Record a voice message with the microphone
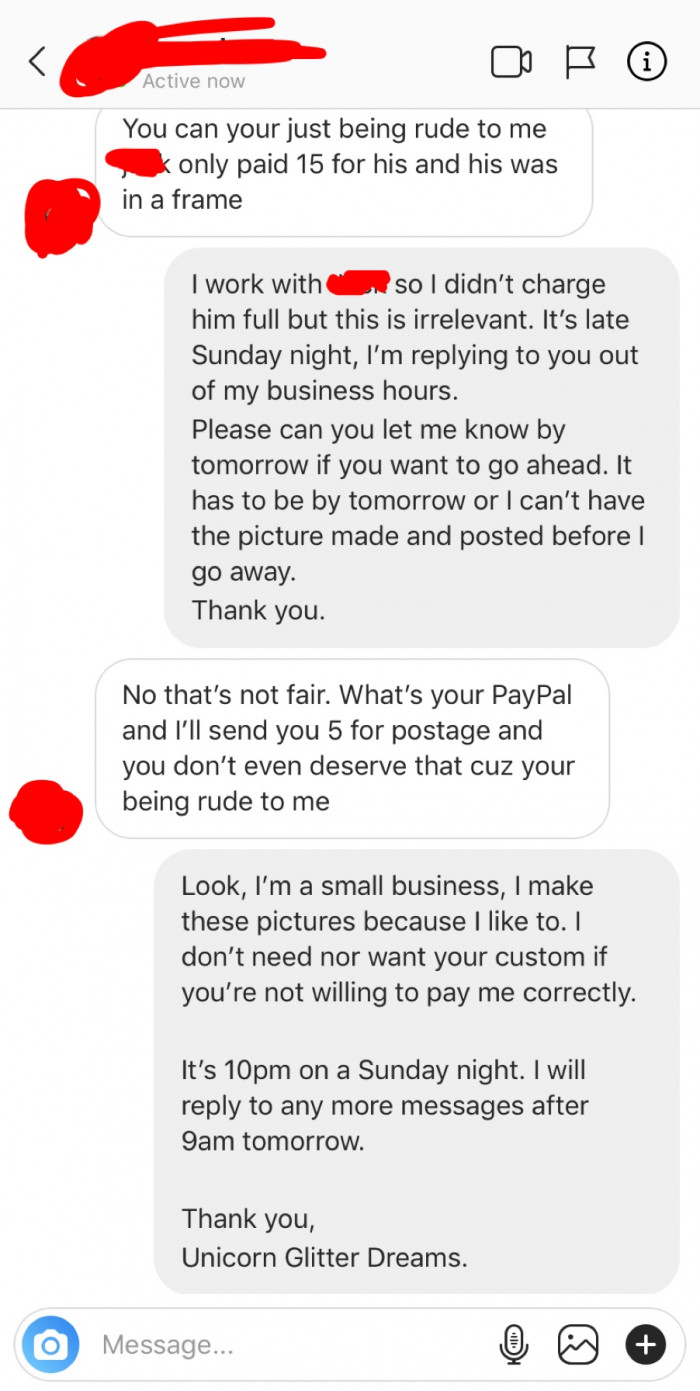Screen dimensions: 700x1391 coord(513,1345)
